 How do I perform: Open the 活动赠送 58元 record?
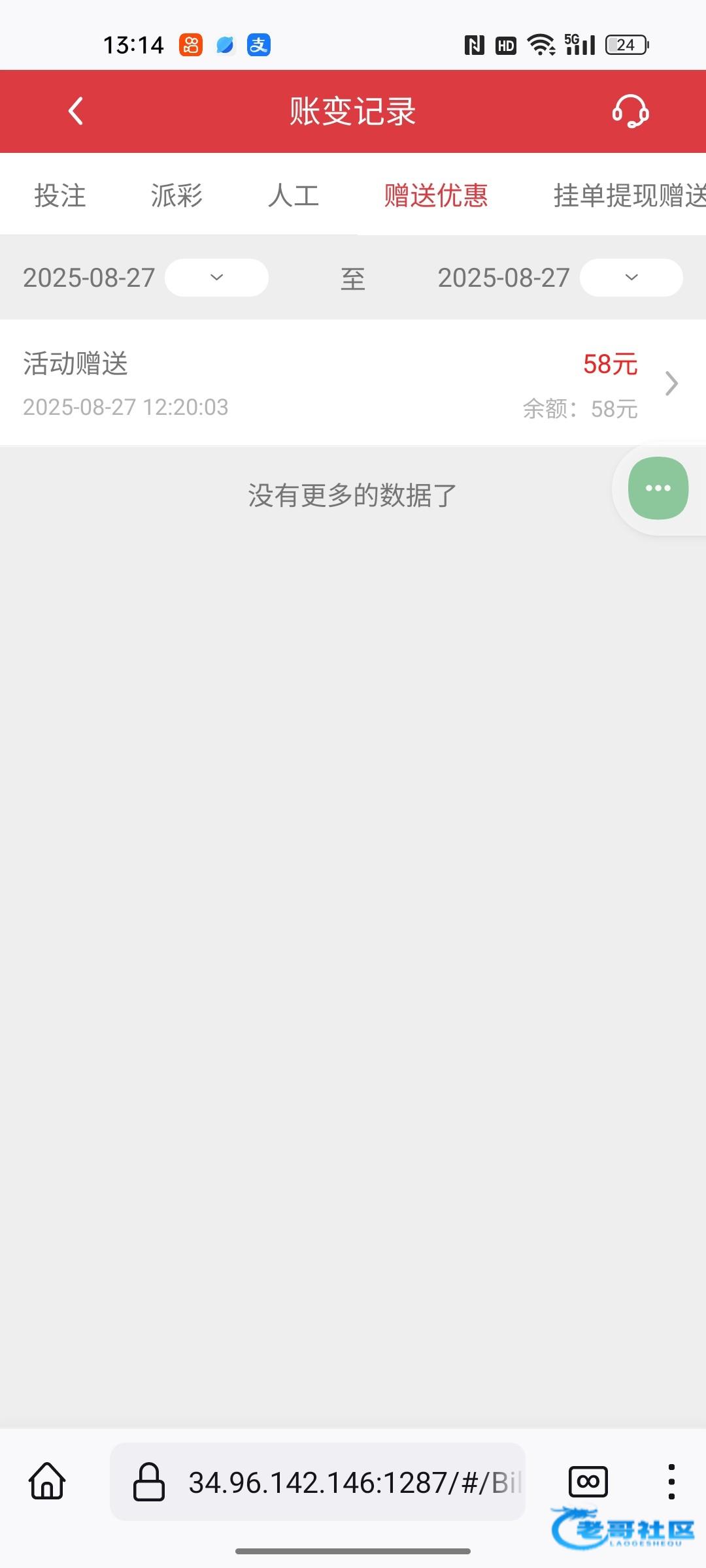pos(353,384)
